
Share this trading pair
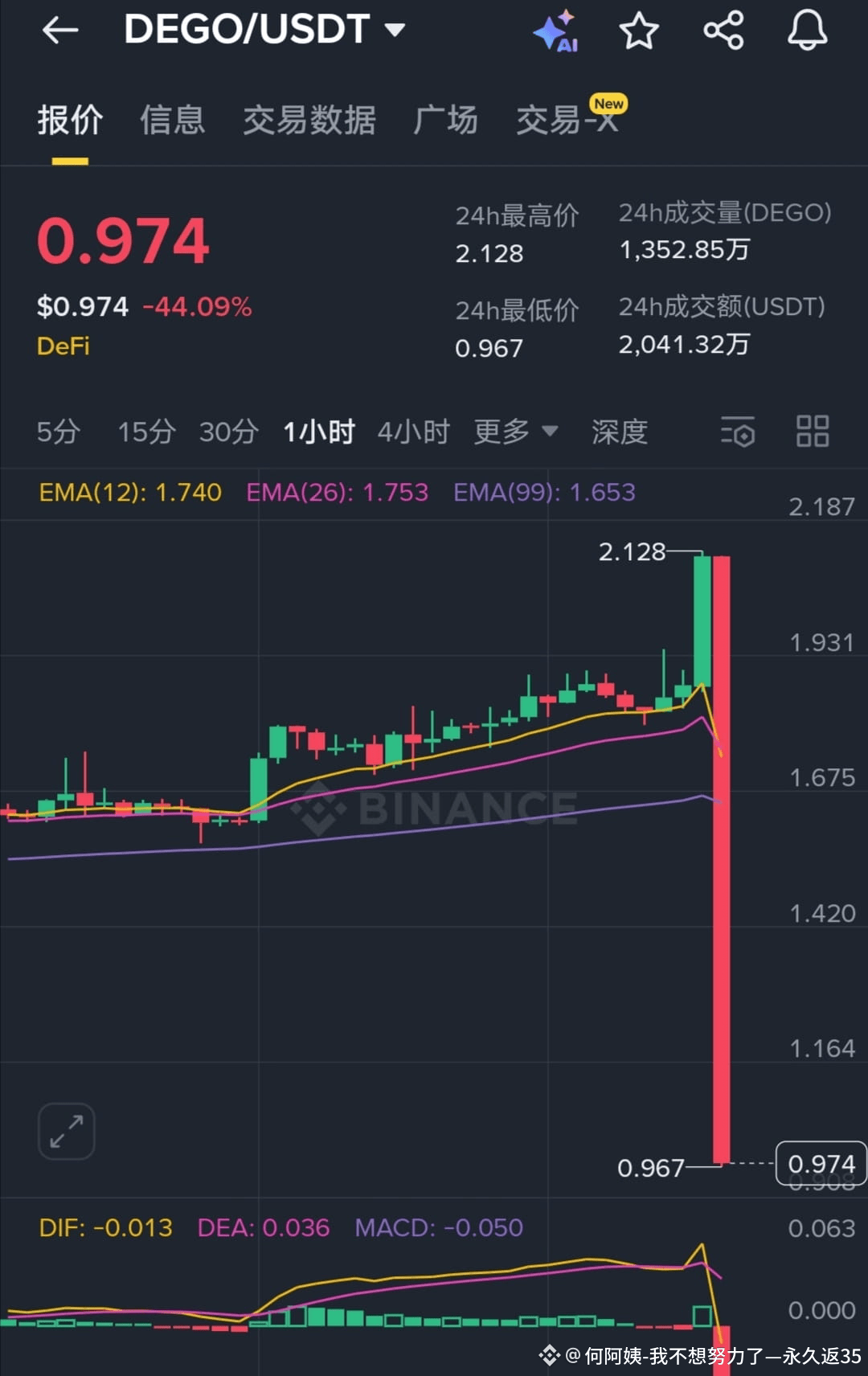(x=723, y=31)
